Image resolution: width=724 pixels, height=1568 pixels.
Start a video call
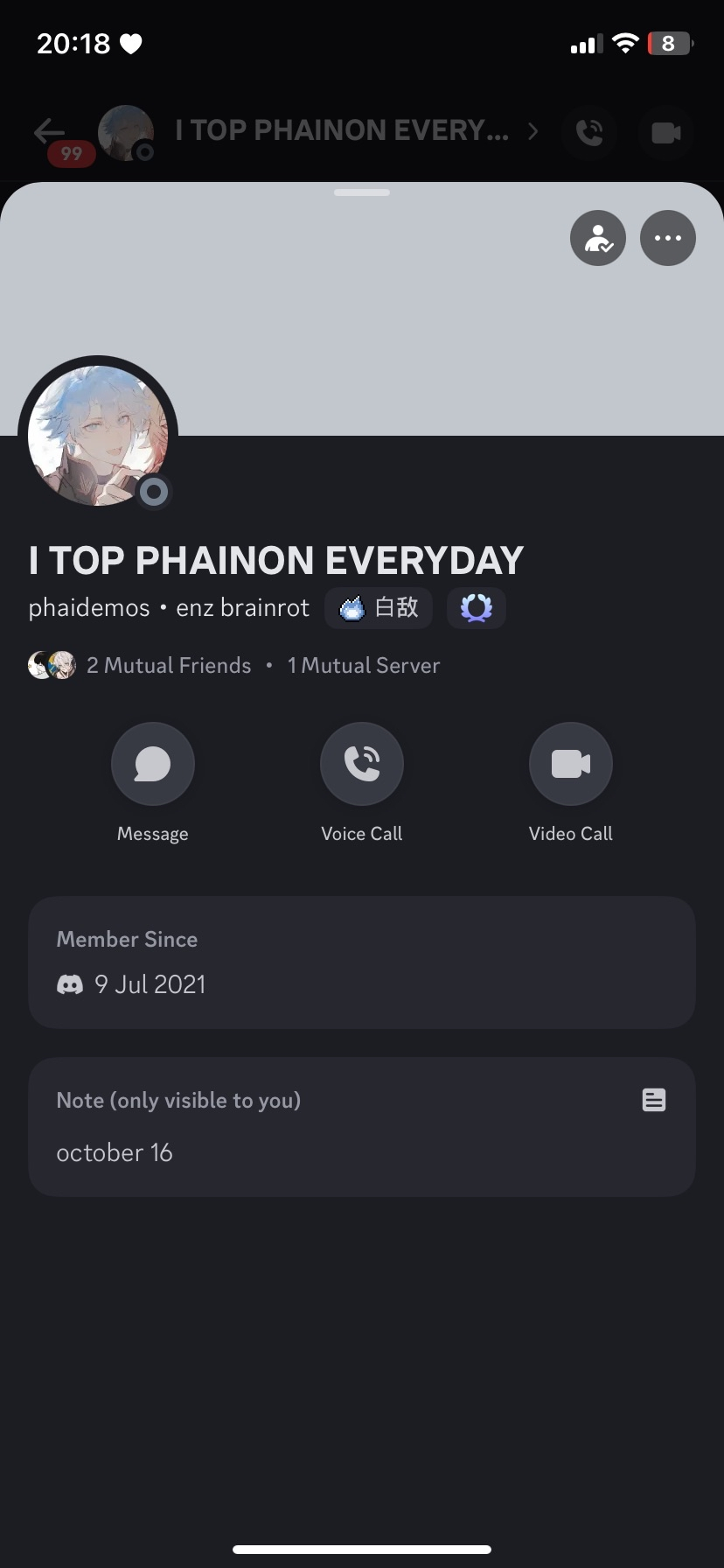pos(571,764)
